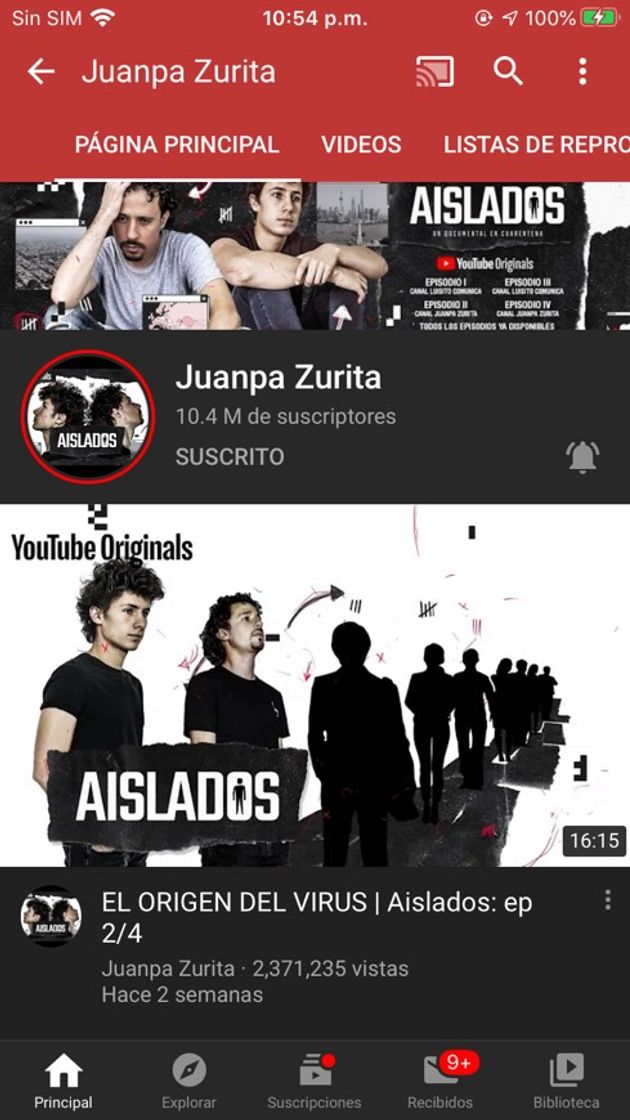Go back from the Juanpa Zurita channel
The image size is (630, 1120).
point(41,72)
